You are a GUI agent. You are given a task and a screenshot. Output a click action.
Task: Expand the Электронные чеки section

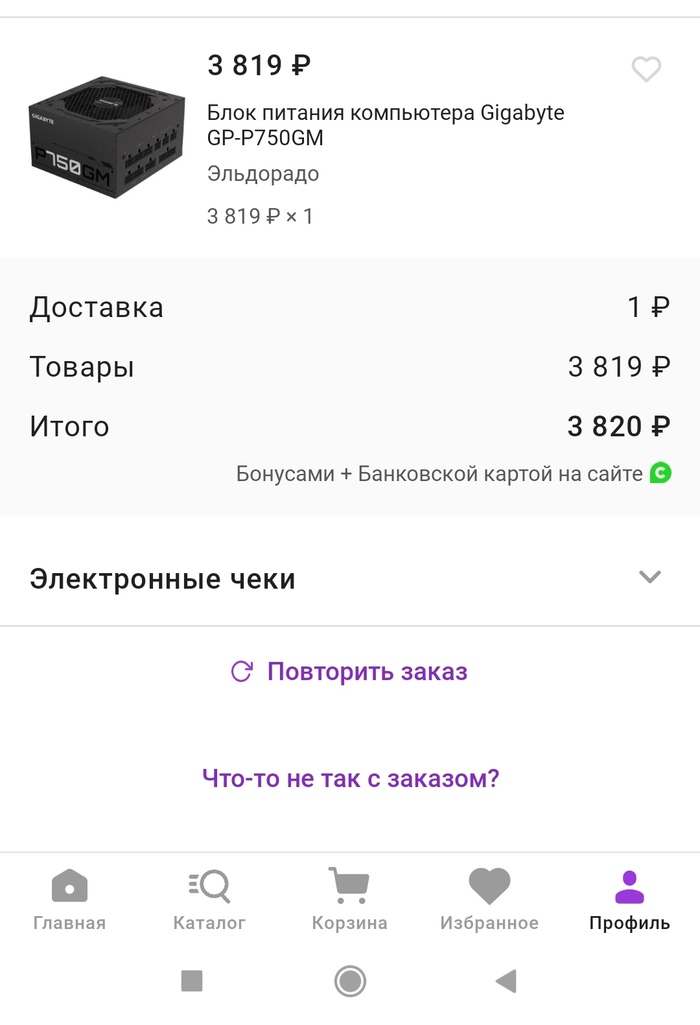(x=650, y=577)
